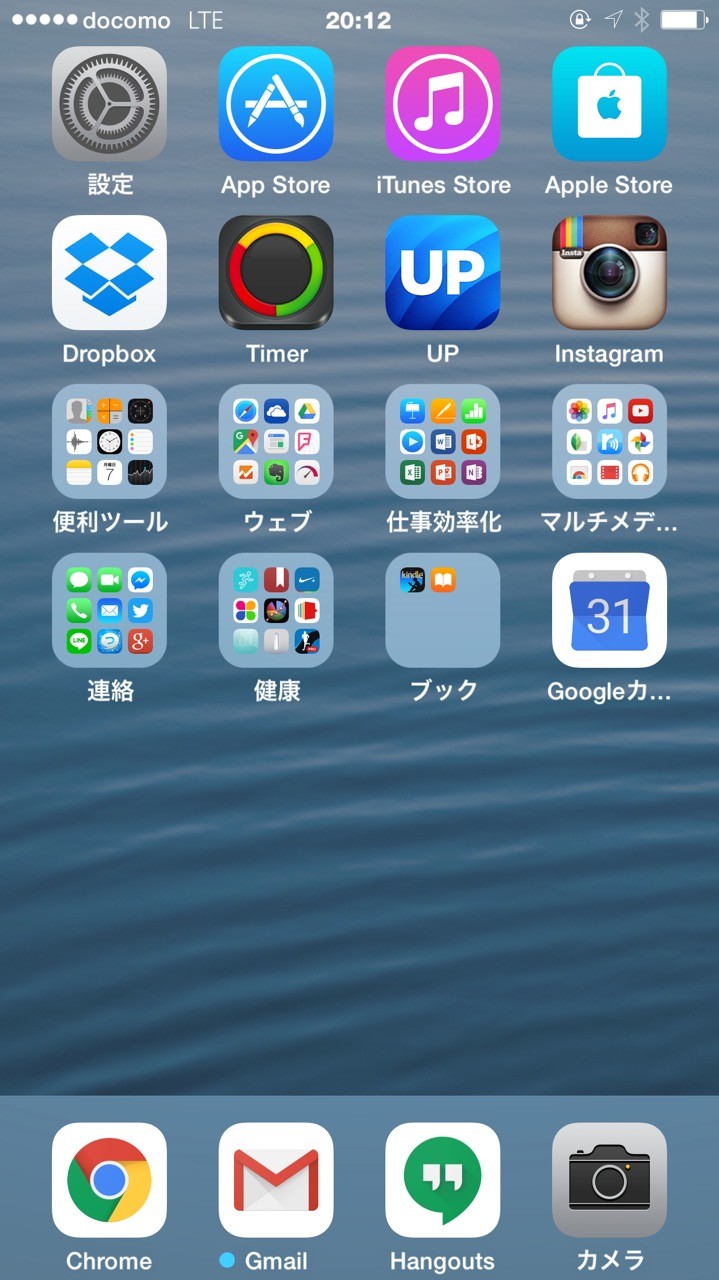This screenshot has width=719, height=1280.
Task: Launch the App Store
Action: click(276, 103)
